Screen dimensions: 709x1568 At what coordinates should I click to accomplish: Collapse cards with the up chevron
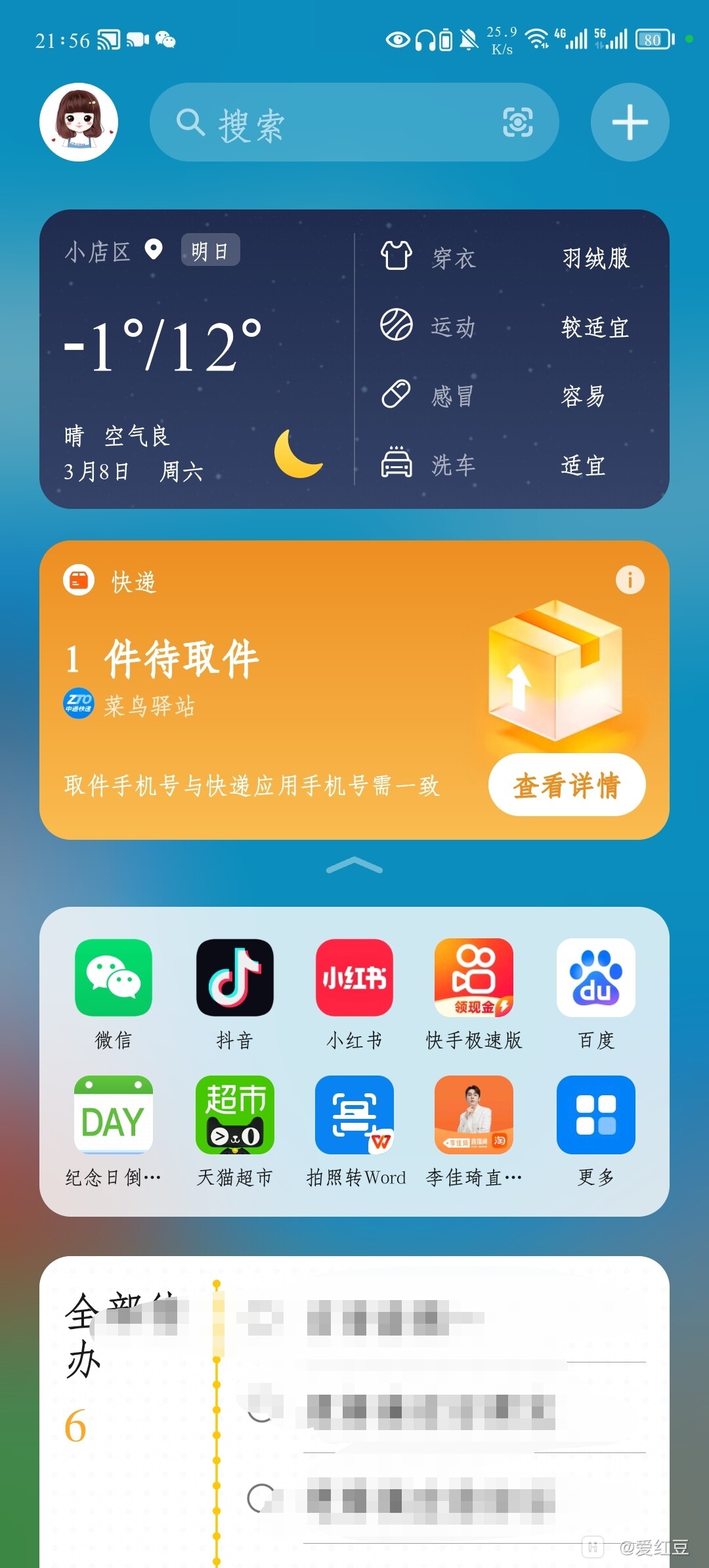tap(354, 866)
